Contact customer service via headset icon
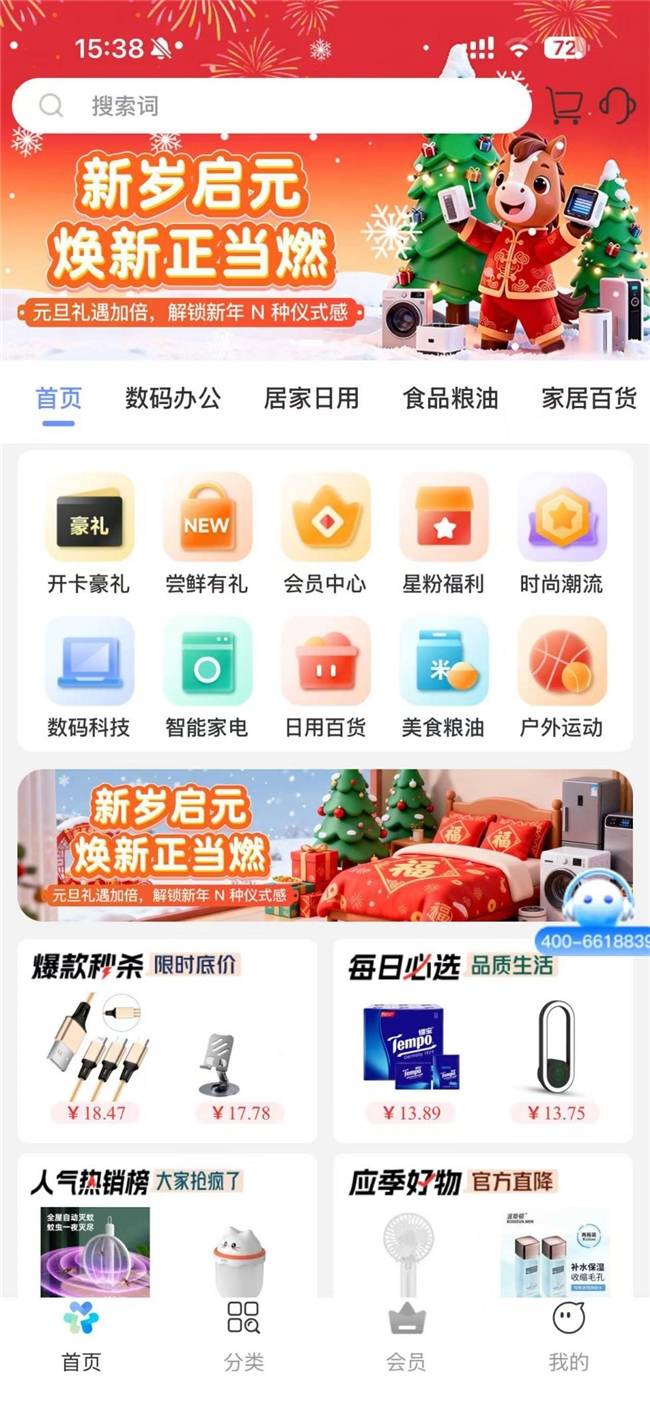This screenshot has width=650, height=1411. (x=618, y=105)
